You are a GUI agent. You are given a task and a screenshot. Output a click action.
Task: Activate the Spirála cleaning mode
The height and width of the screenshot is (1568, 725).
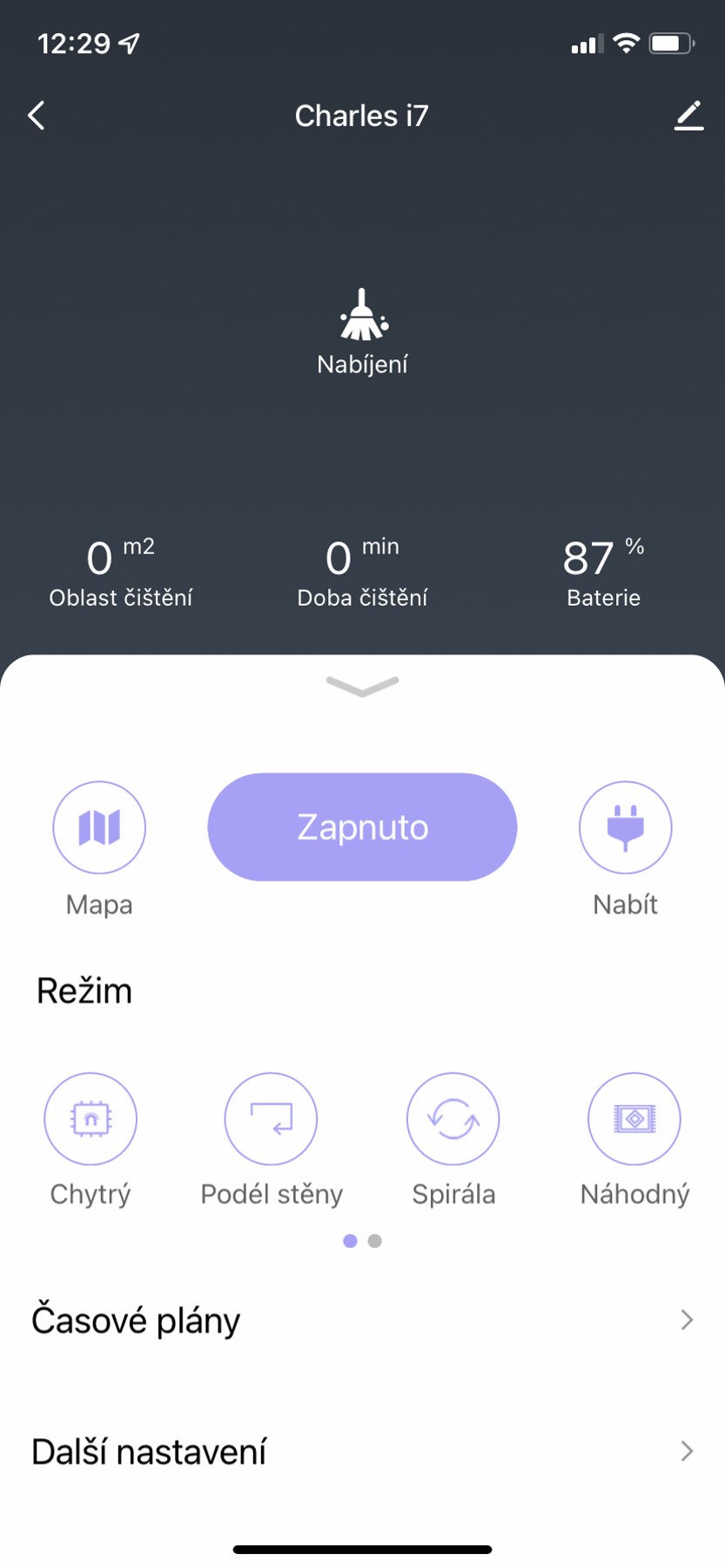[x=453, y=1119]
